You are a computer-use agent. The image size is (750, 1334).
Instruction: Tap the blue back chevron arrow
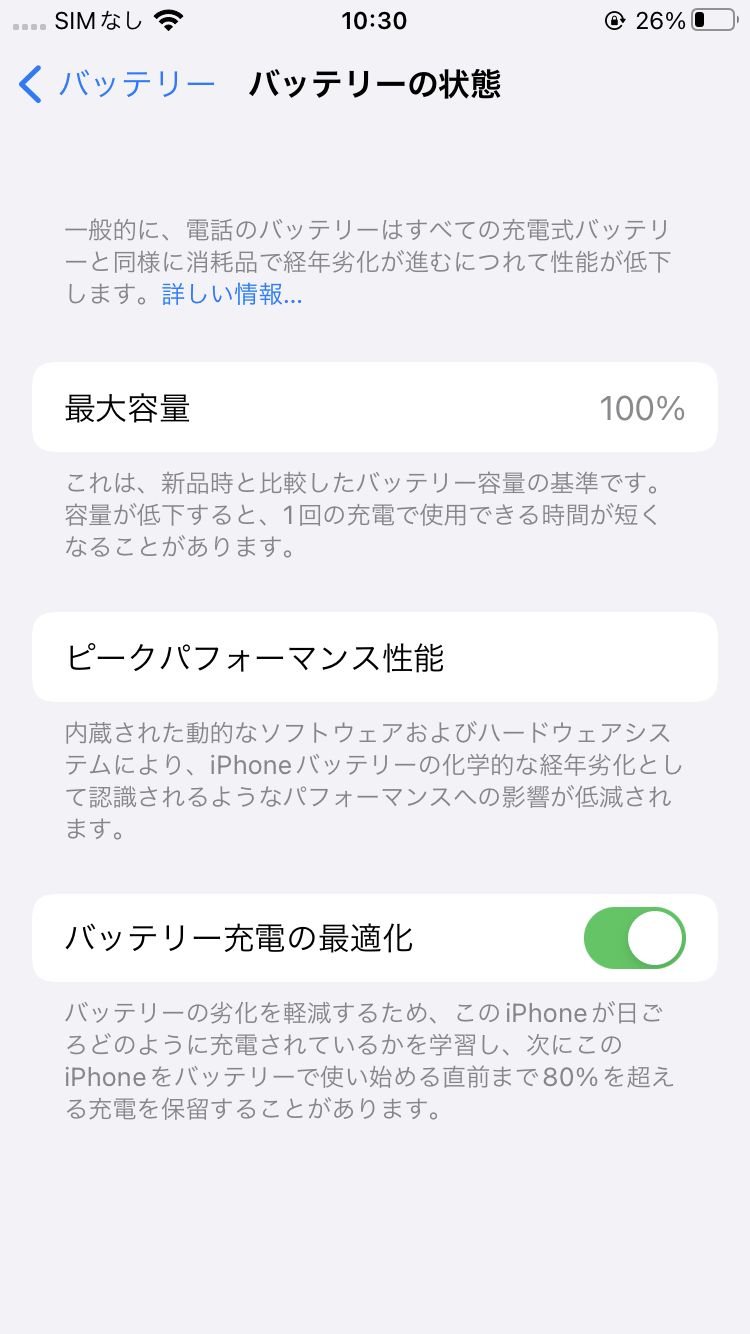tap(29, 84)
